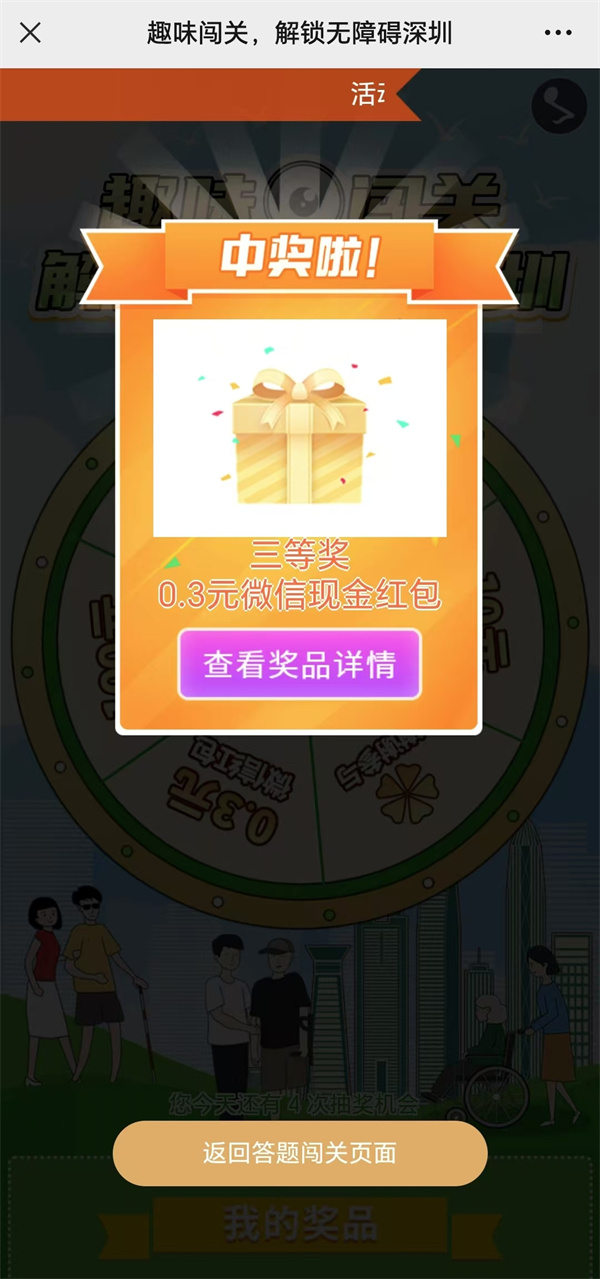Open the three-dot overflow menu

click(558, 33)
